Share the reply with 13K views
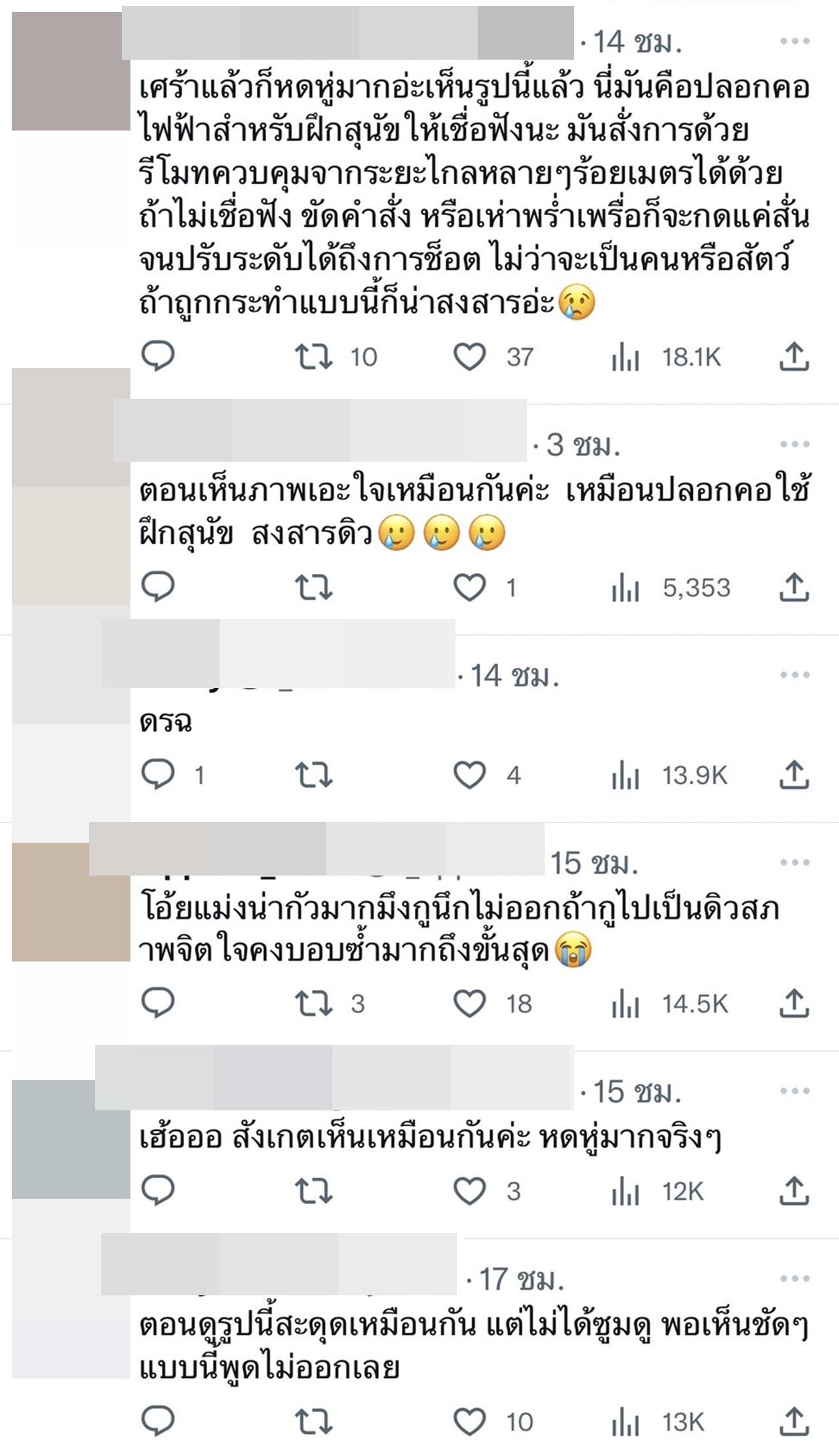 coord(794,1421)
